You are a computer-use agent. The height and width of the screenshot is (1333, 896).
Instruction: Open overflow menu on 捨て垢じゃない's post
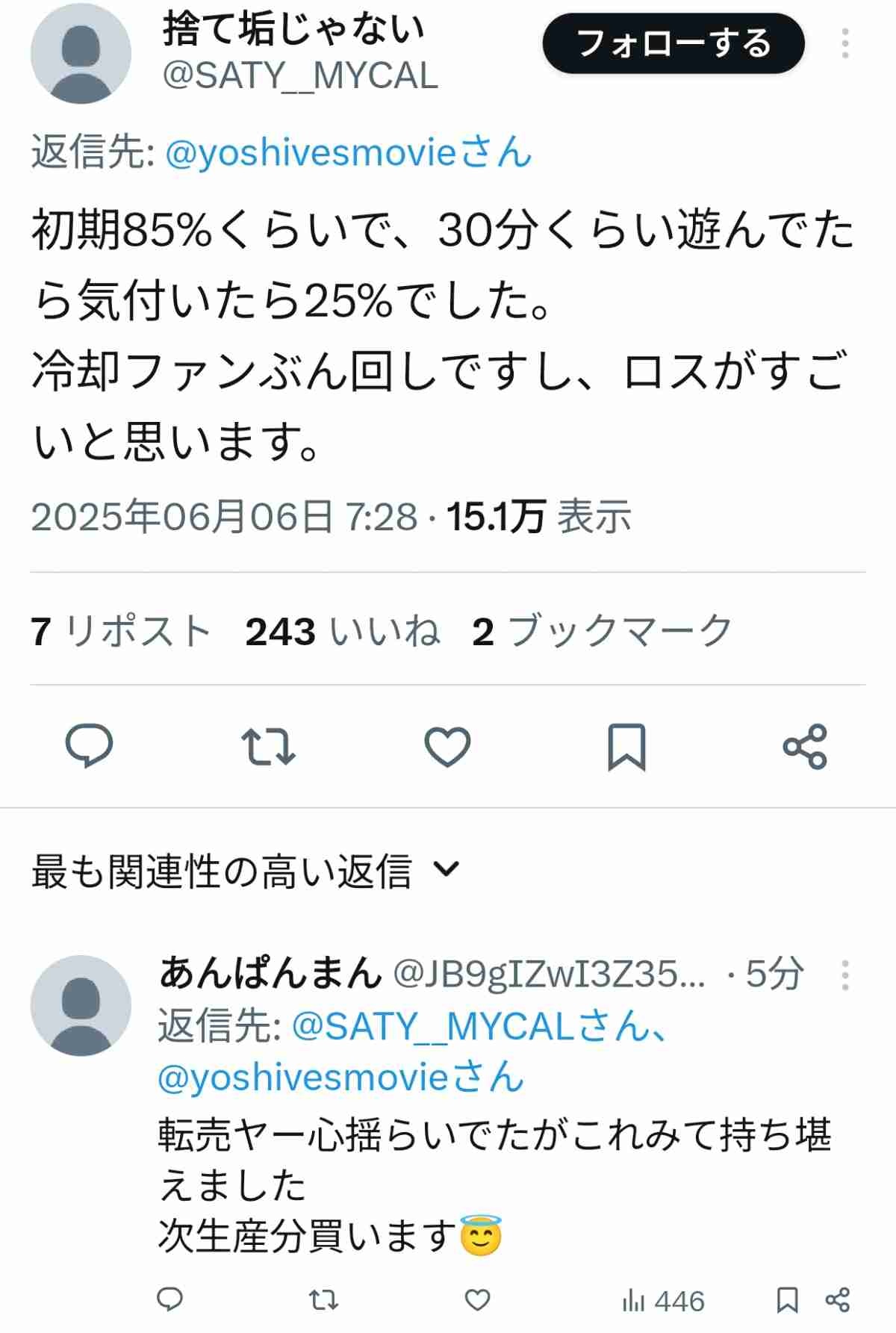pos(844,43)
